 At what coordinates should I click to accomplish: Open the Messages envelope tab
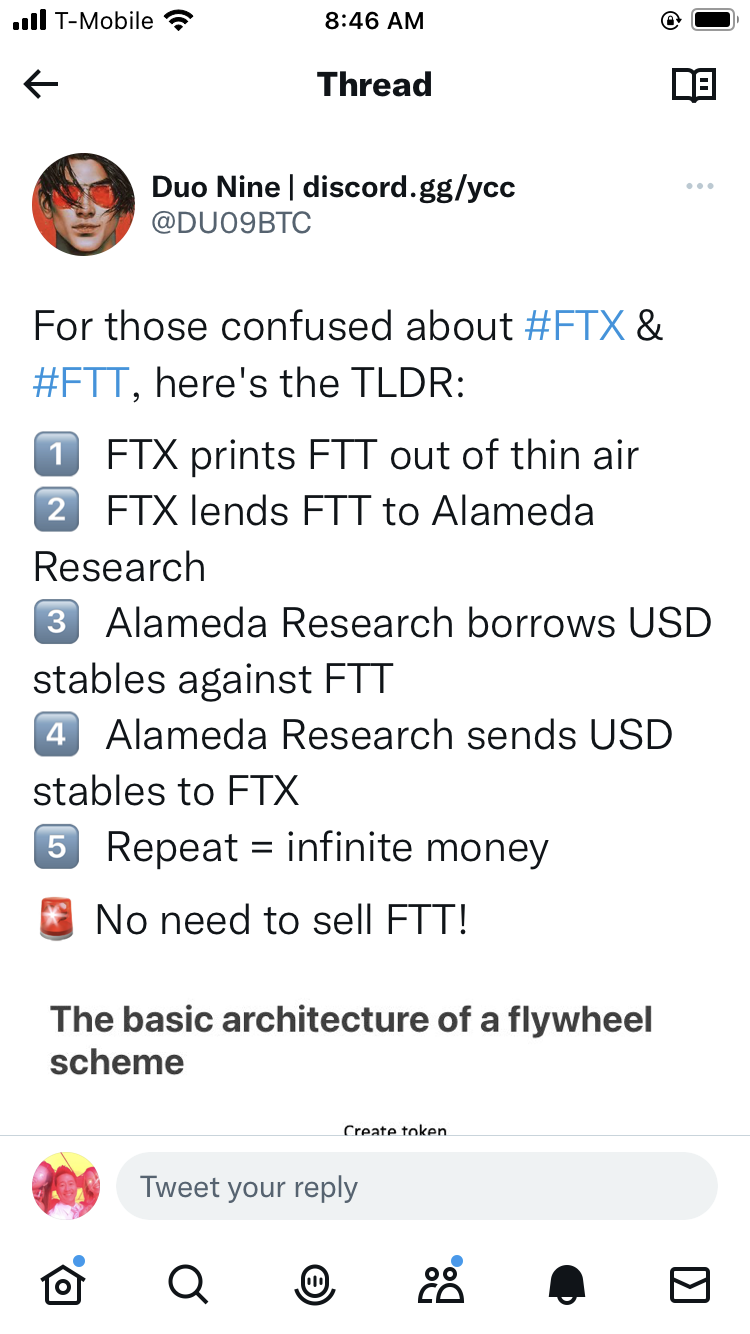coord(690,1282)
